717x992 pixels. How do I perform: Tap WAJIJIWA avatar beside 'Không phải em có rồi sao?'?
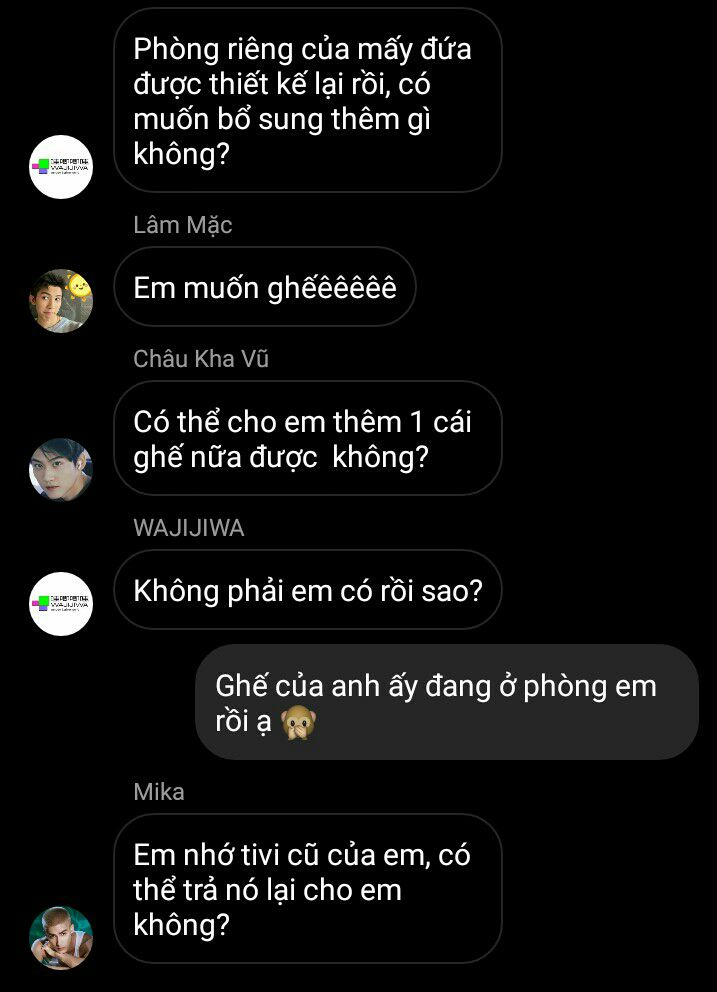click(x=61, y=604)
